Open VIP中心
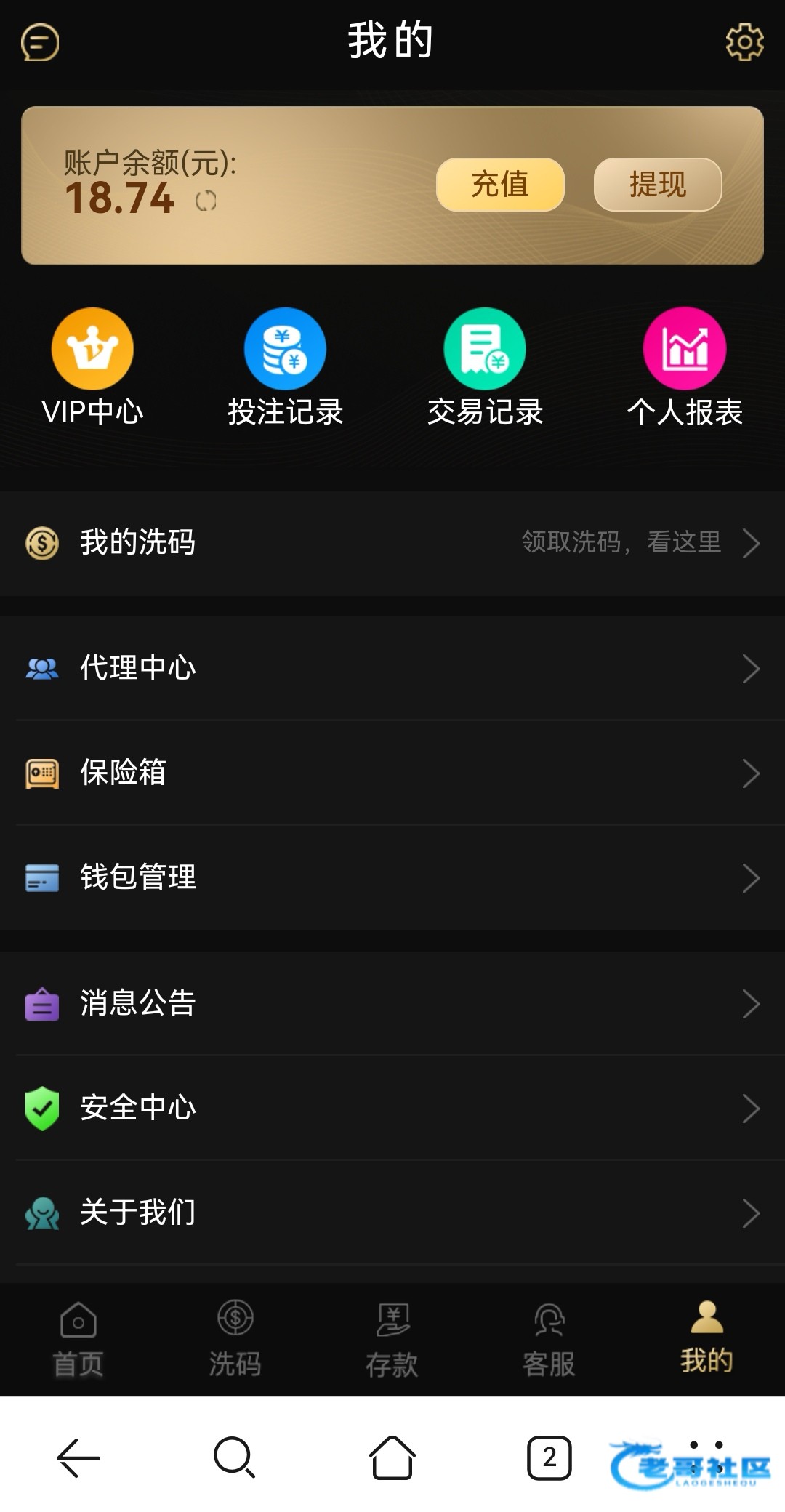The height and width of the screenshot is (1512, 785). pyautogui.click(x=92, y=367)
